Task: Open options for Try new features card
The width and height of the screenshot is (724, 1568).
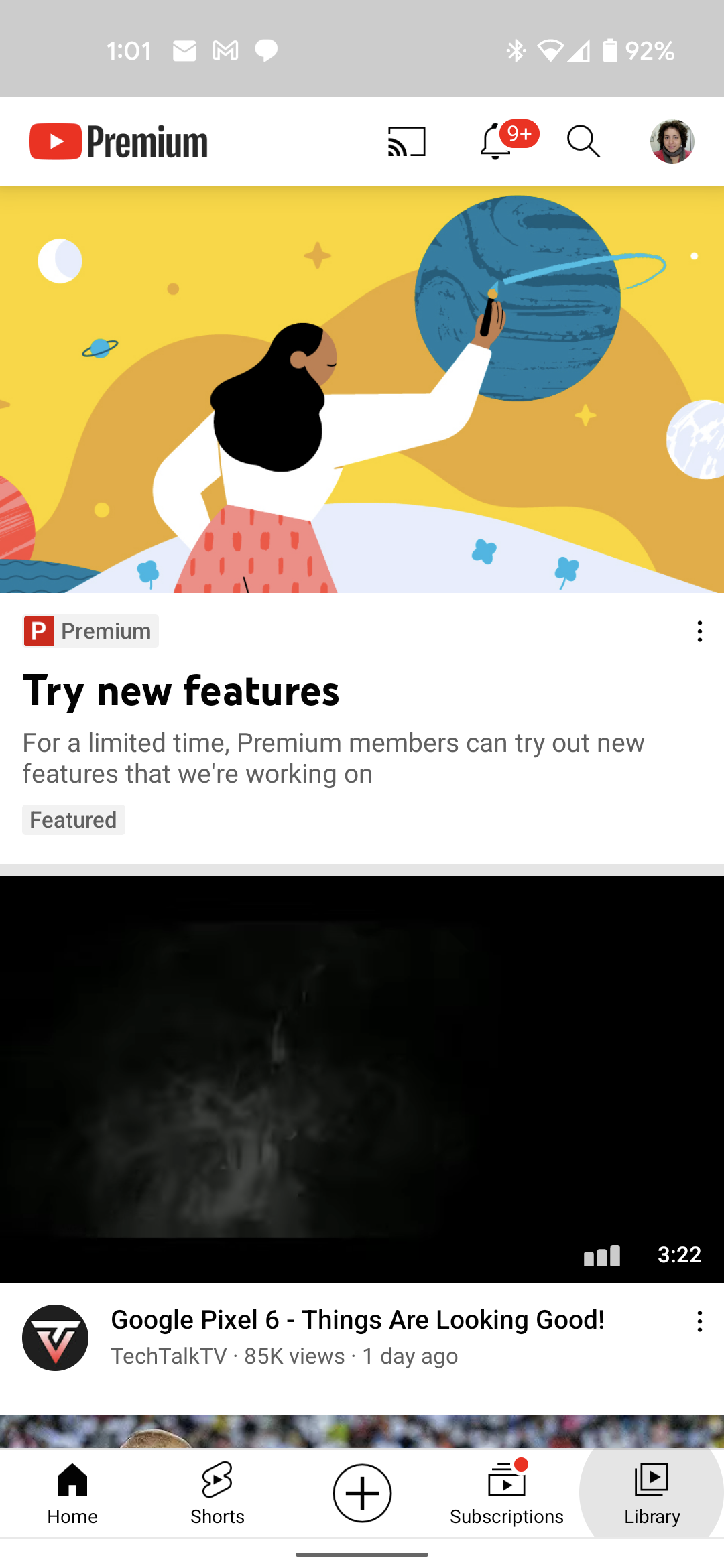Action: [699, 631]
